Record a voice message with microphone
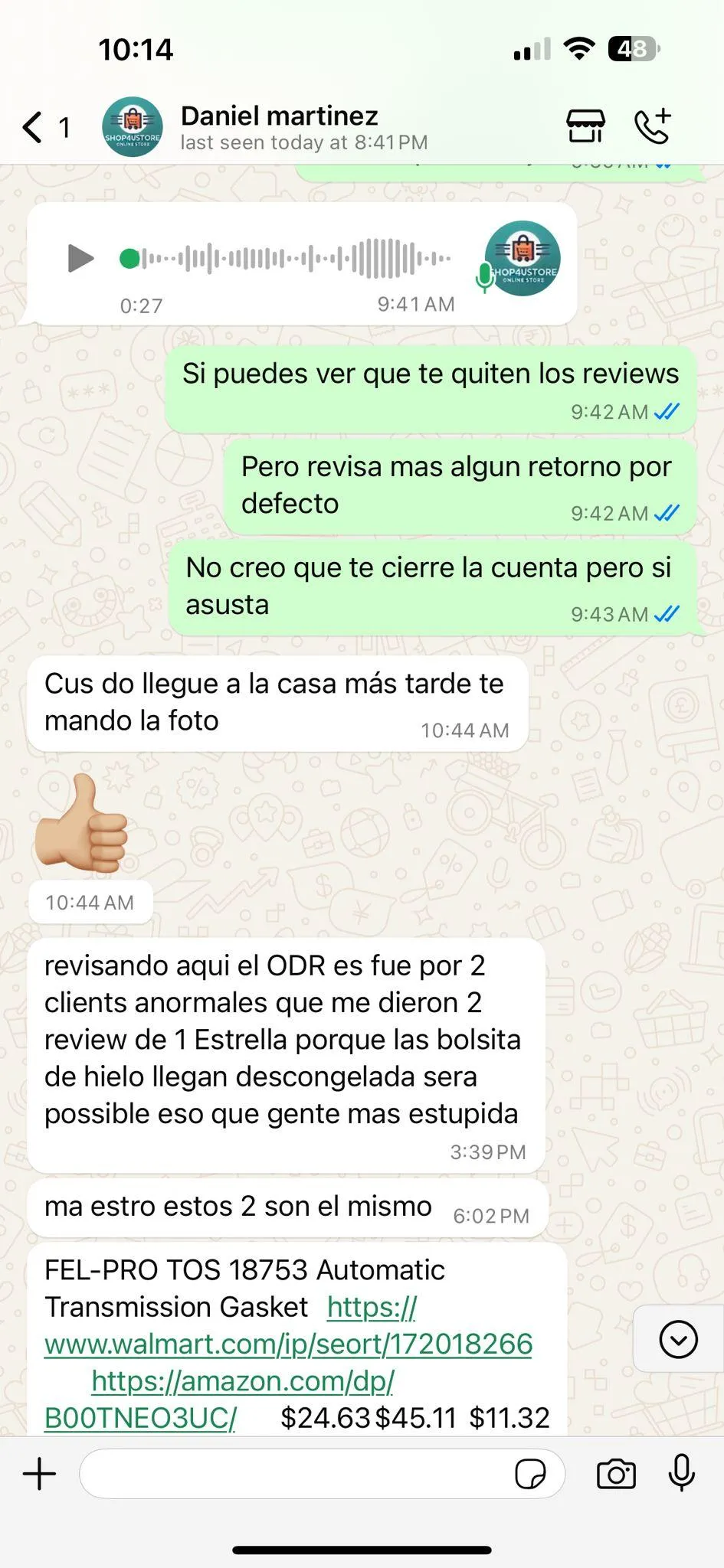 pyautogui.click(x=681, y=1474)
